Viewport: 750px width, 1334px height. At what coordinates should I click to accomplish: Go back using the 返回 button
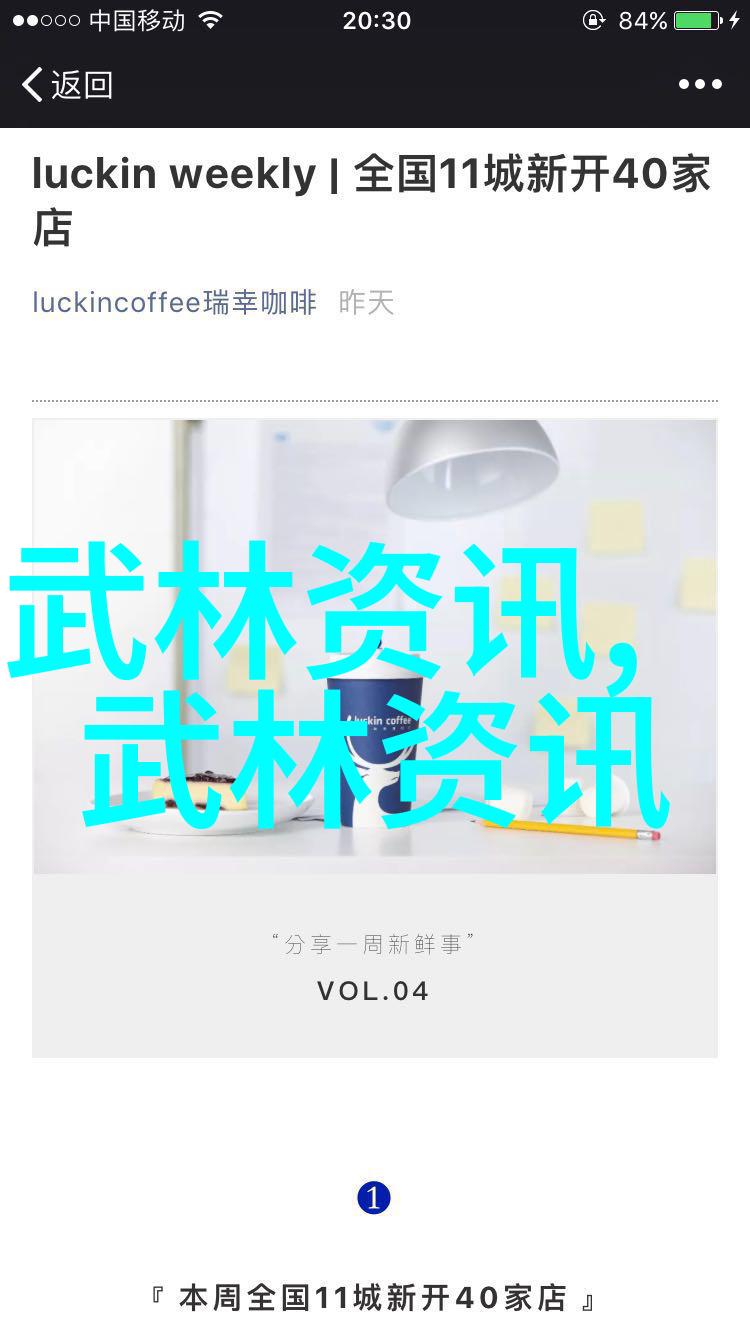pos(66,85)
